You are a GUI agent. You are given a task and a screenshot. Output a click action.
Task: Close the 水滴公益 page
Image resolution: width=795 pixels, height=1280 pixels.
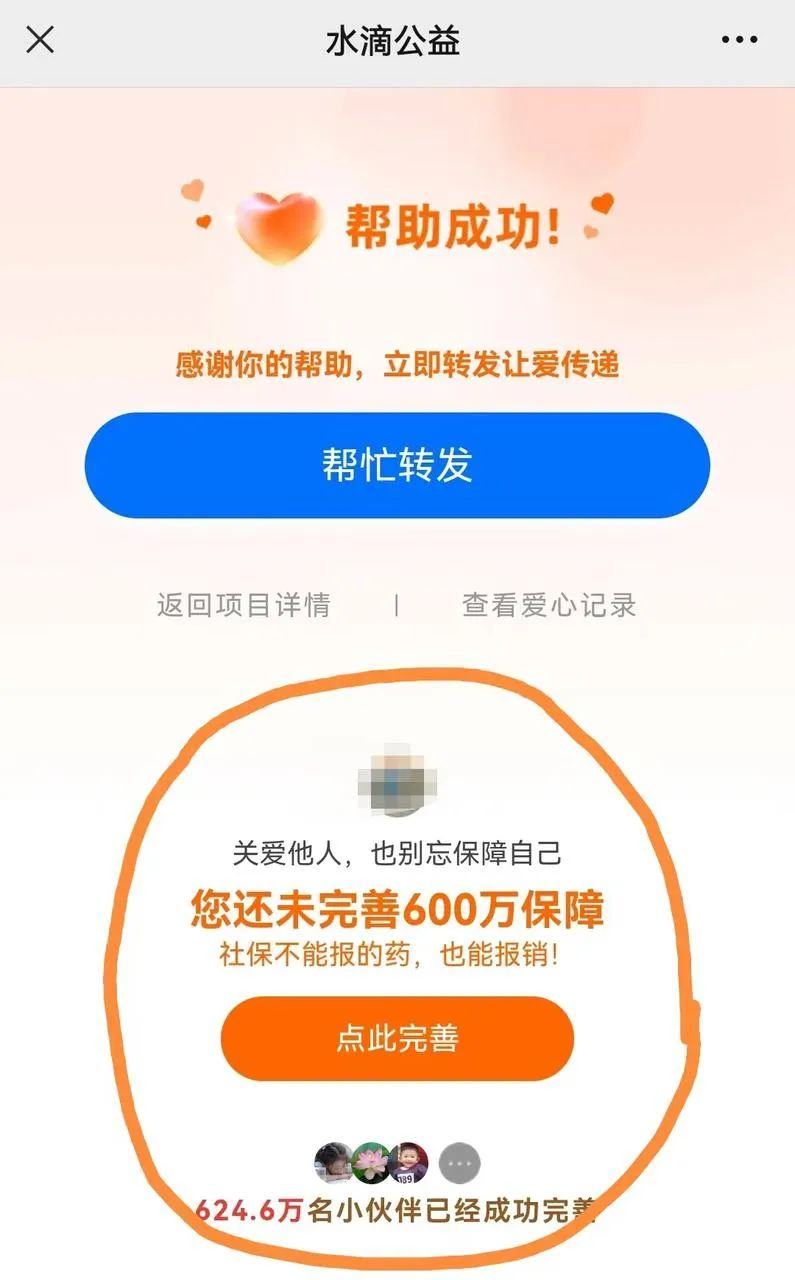point(40,40)
